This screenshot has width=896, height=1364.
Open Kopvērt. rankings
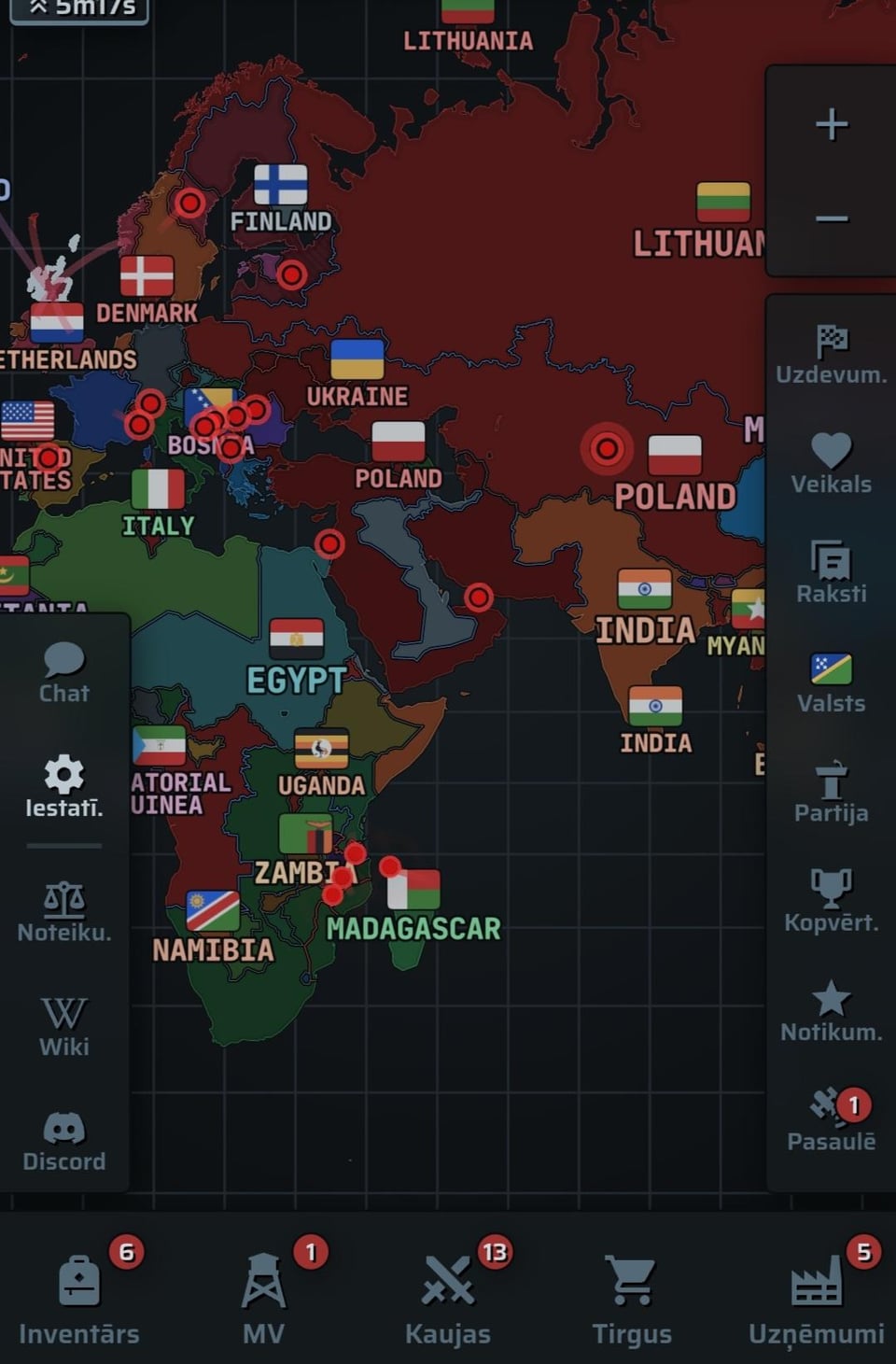pyautogui.click(x=831, y=902)
